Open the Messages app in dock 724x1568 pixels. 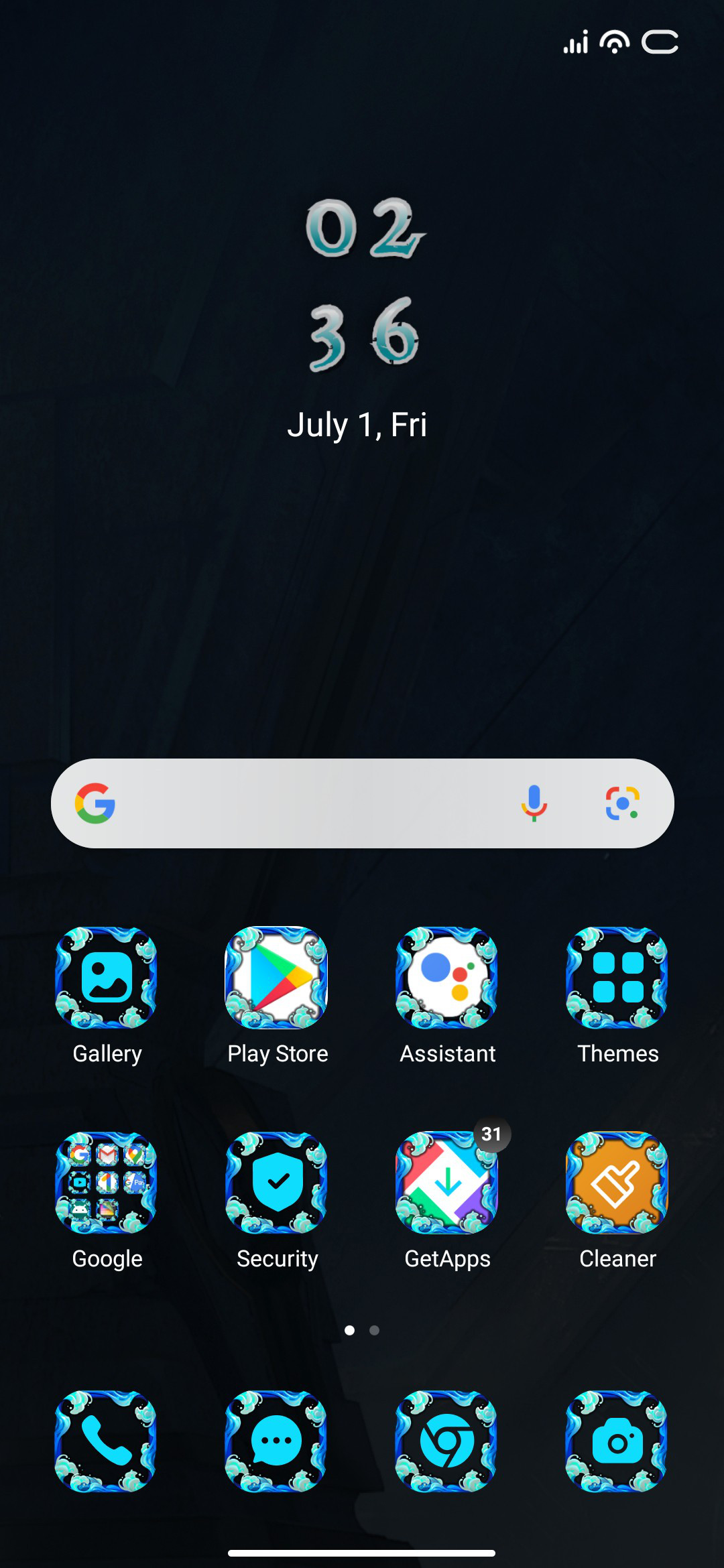[x=276, y=1441]
